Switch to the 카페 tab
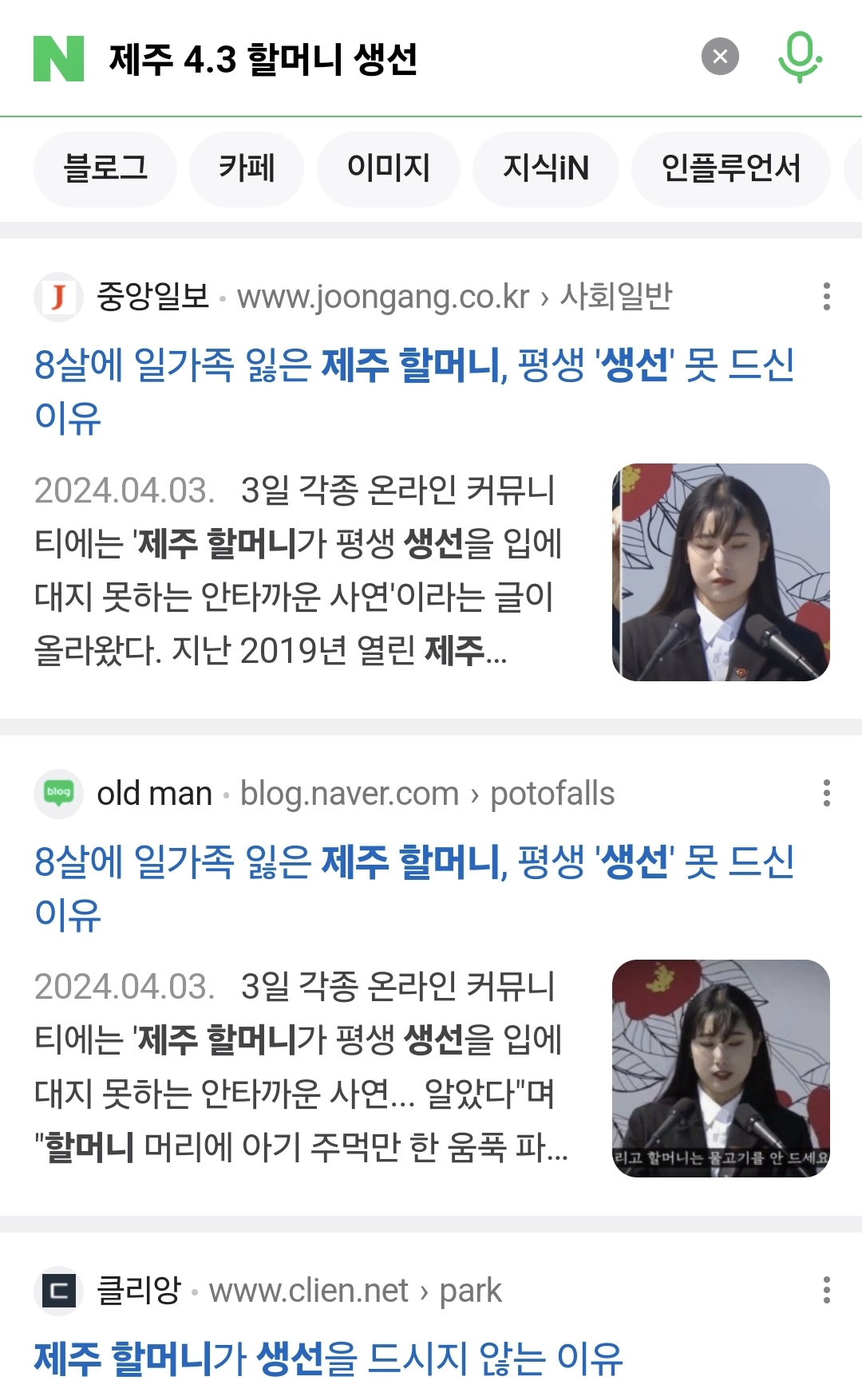The height and width of the screenshot is (1400, 862). tap(247, 168)
